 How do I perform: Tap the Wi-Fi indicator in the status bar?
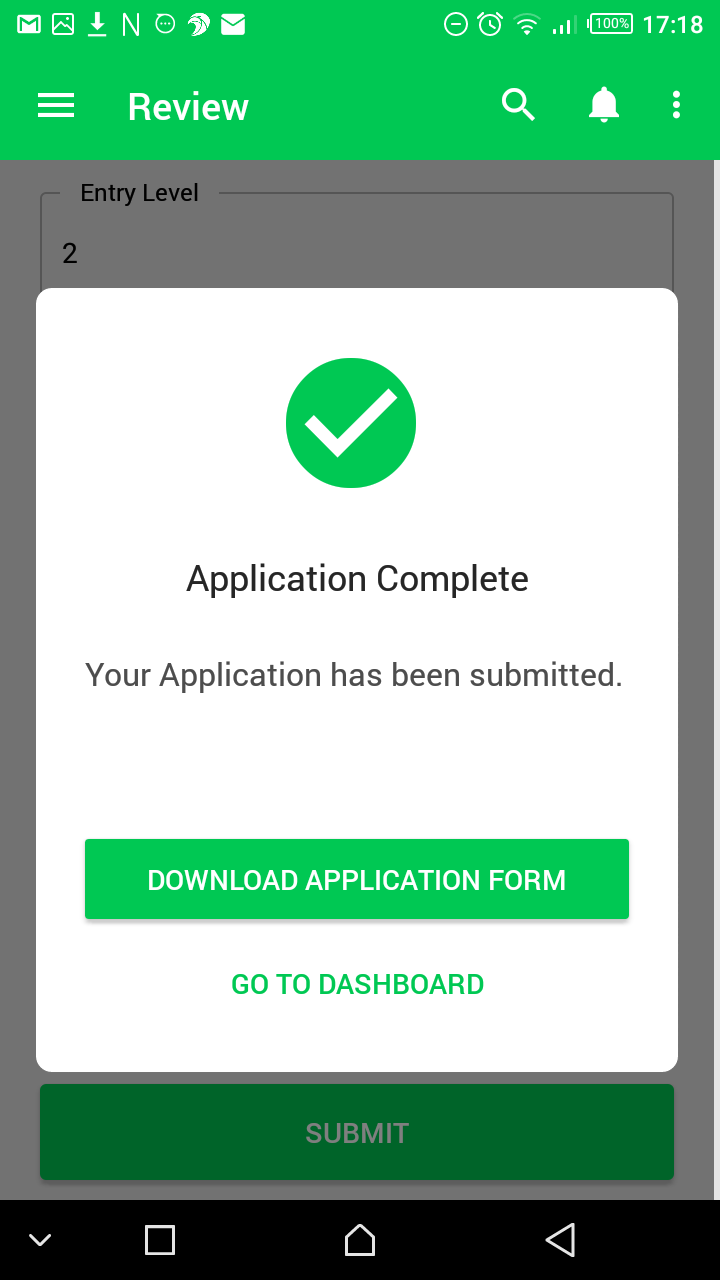pos(525,22)
